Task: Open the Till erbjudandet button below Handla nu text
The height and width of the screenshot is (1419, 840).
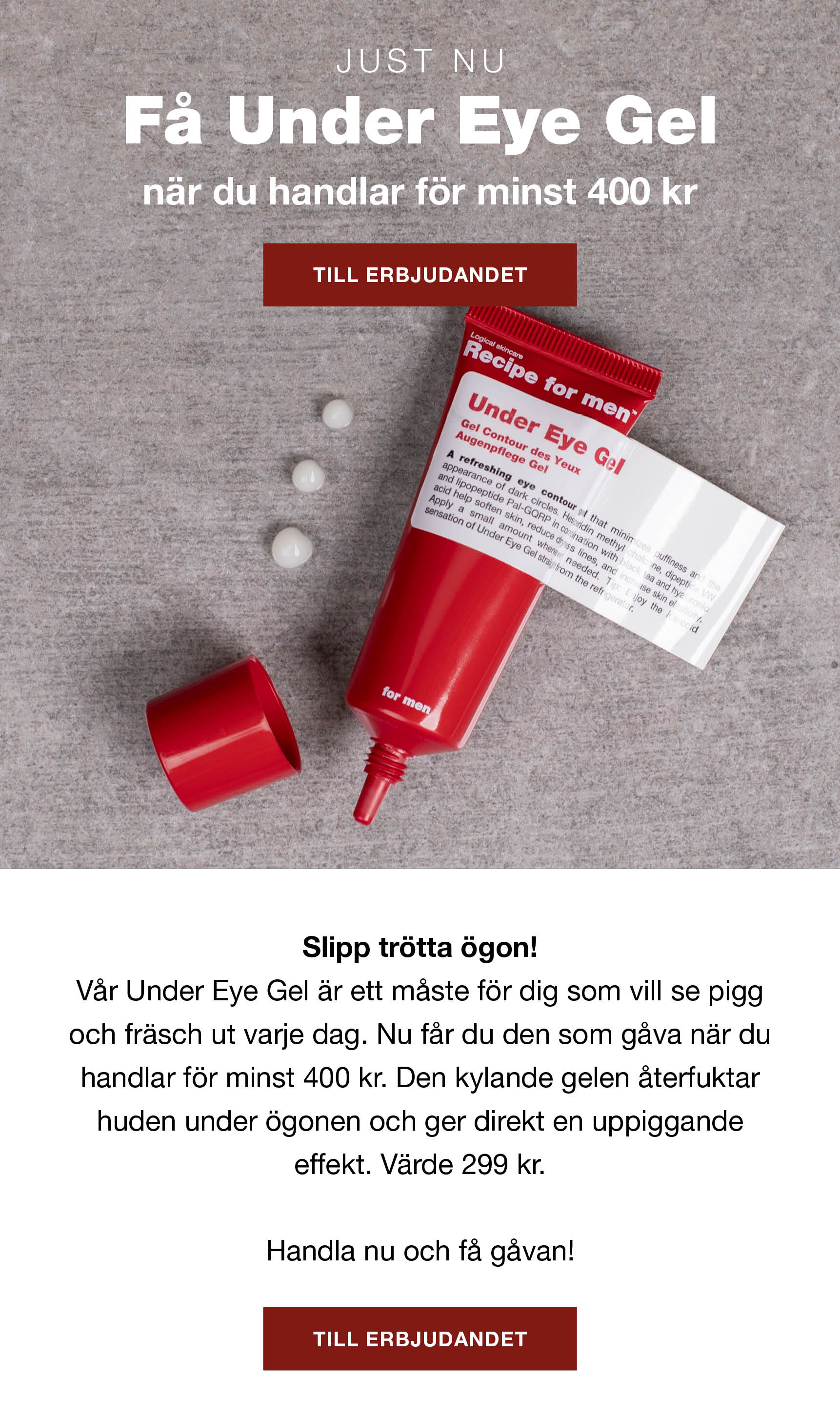Action: tap(420, 1338)
